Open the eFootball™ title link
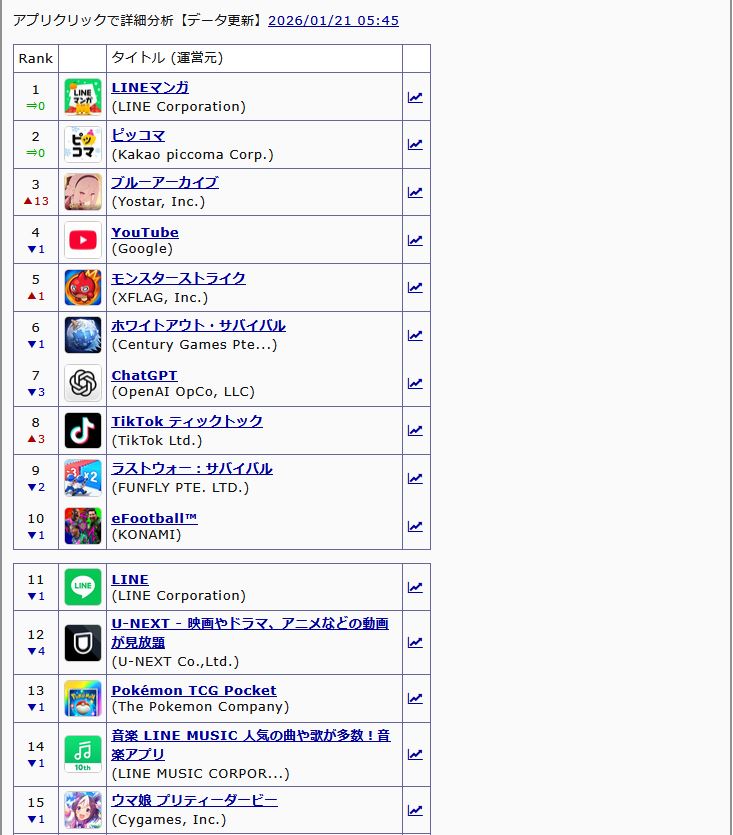The width and height of the screenshot is (733, 835). [x=154, y=518]
